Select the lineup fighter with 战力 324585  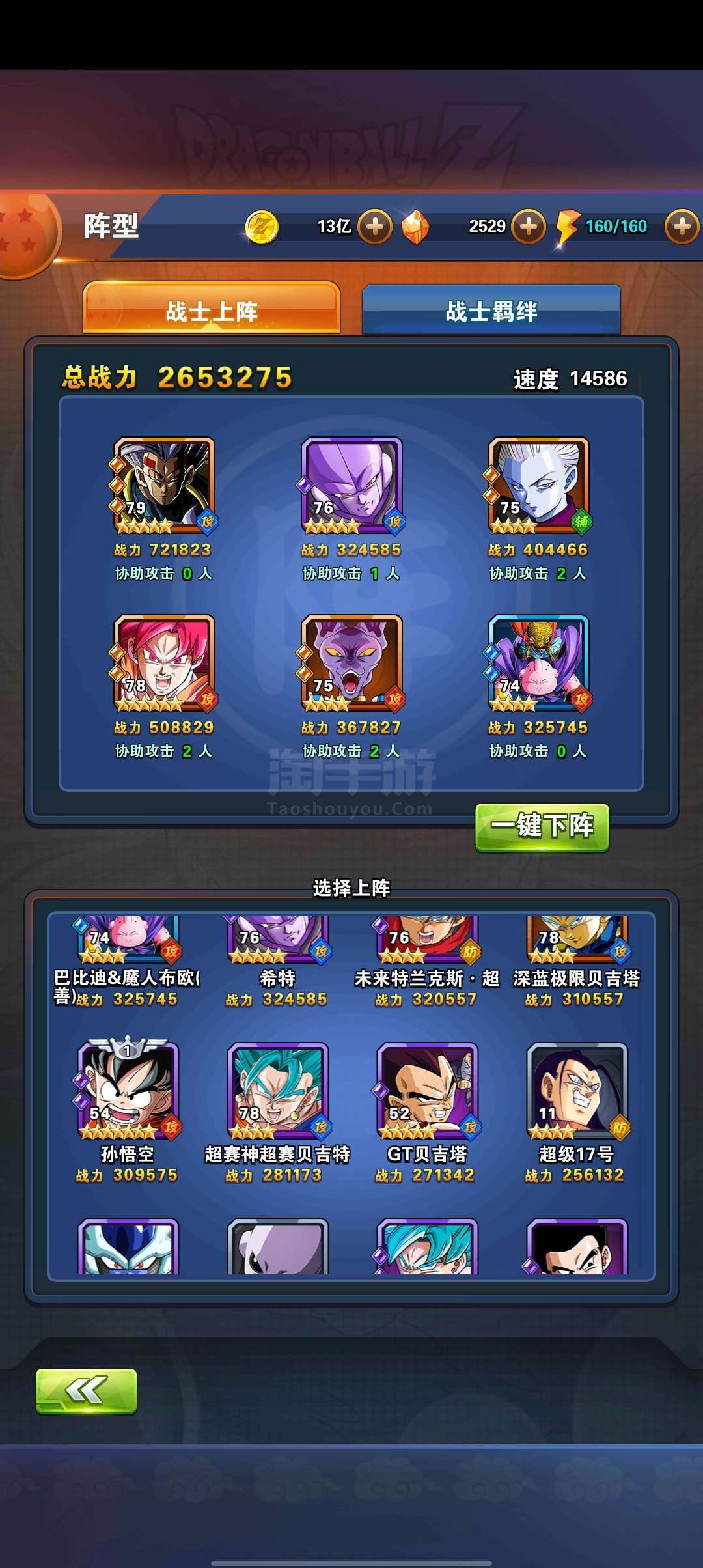pyautogui.click(x=351, y=485)
